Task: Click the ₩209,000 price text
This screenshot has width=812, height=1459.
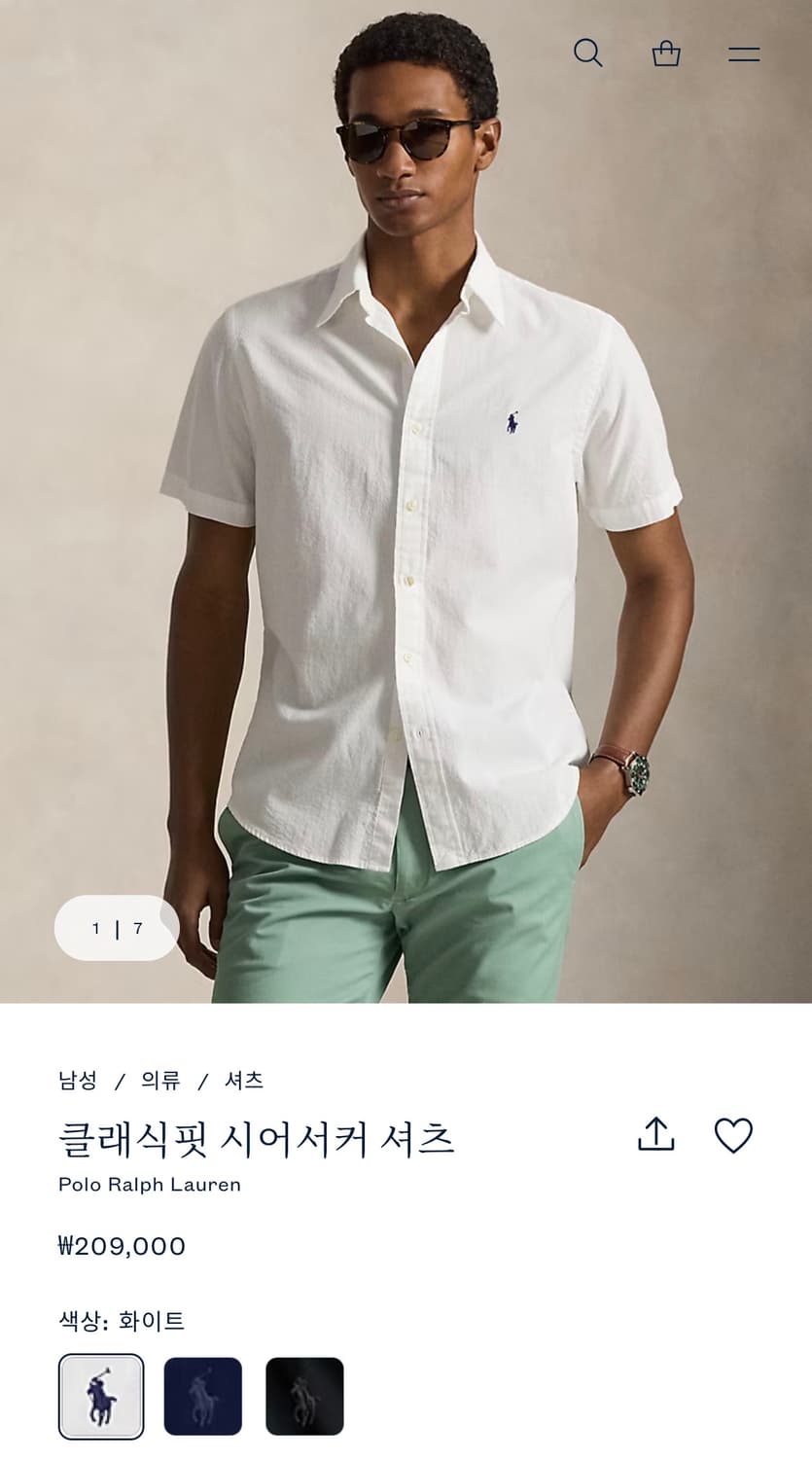Action: point(121,1245)
